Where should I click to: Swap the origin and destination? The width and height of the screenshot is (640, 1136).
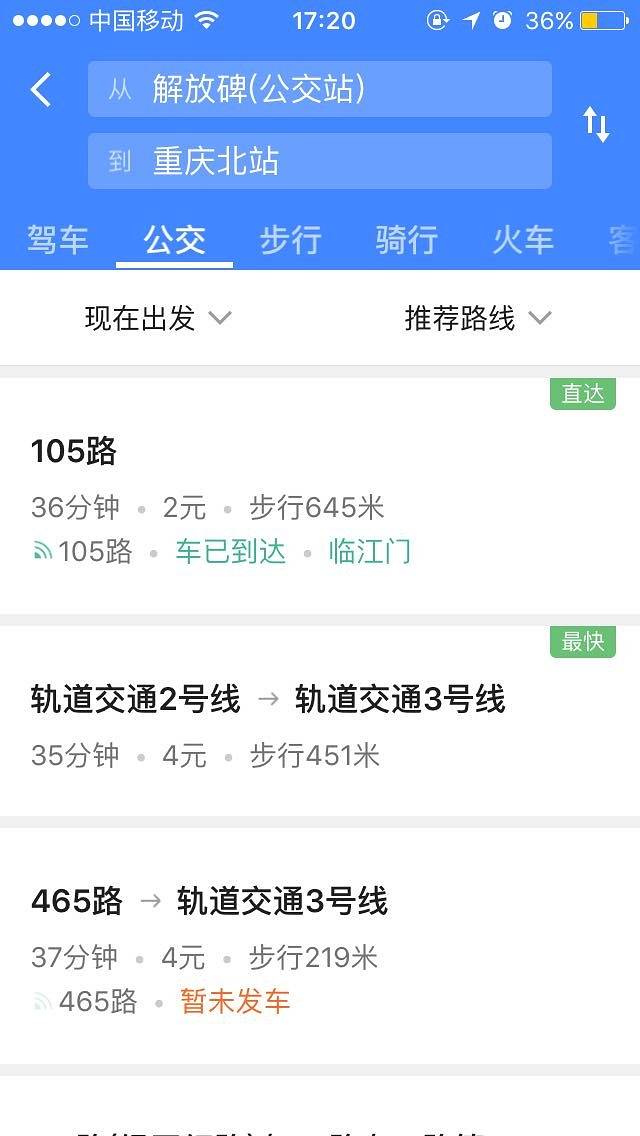[596, 125]
